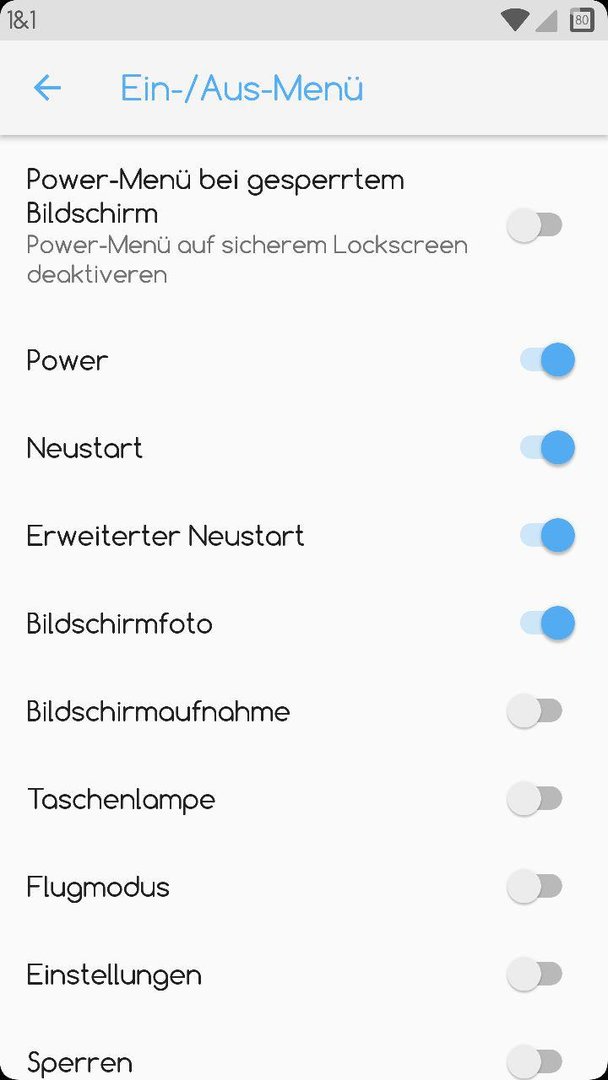Screen dimensions: 608x1080
Task: Switch off Erweiterter Neustart
Action: pos(547,536)
